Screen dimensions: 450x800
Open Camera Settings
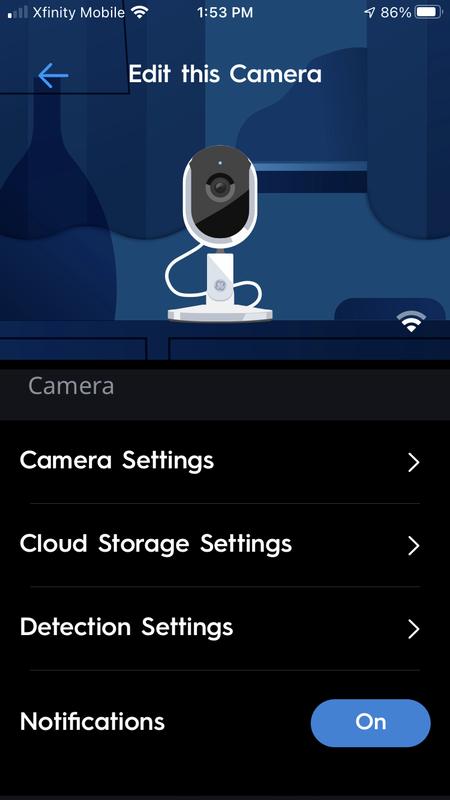click(x=225, y=462)
